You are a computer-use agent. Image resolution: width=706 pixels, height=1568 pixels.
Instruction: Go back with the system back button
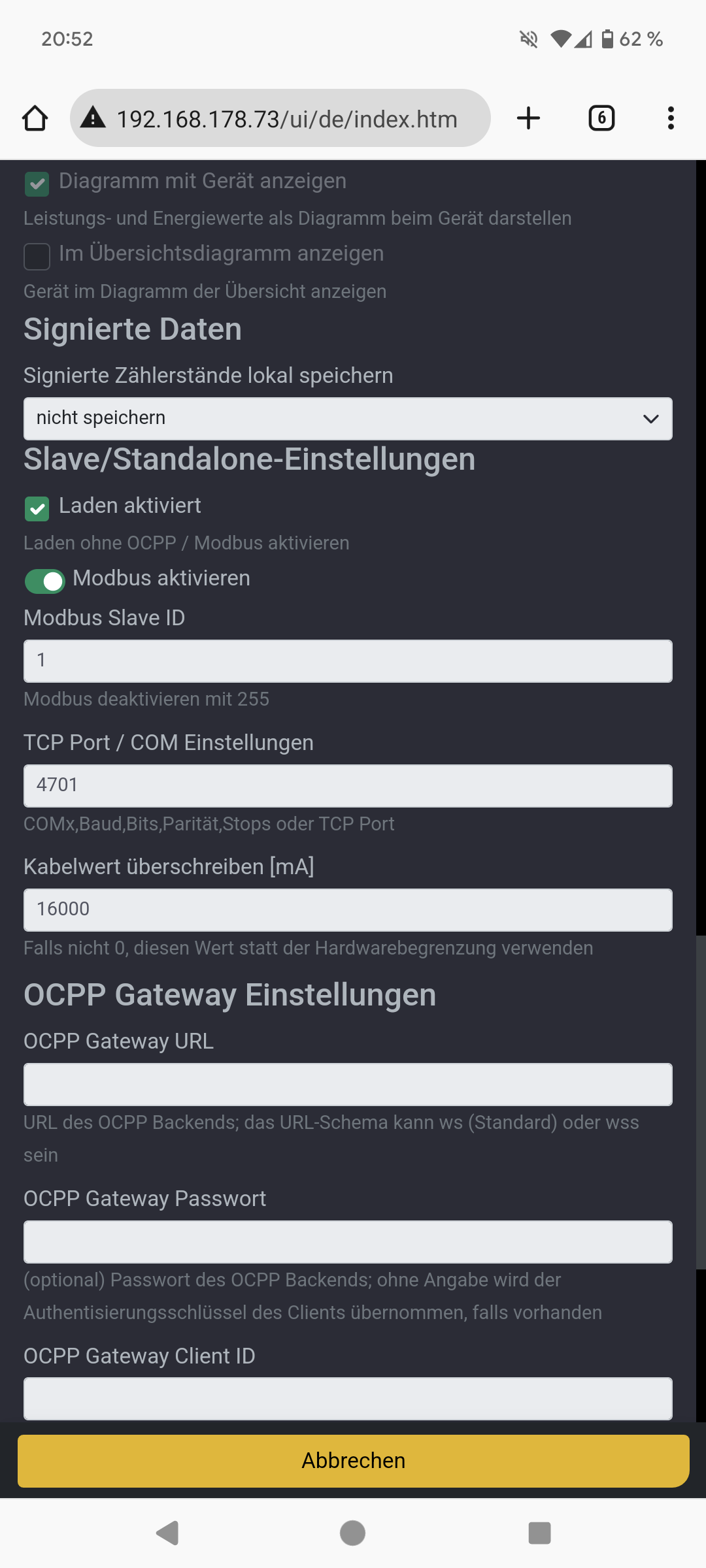point(168,1533)
